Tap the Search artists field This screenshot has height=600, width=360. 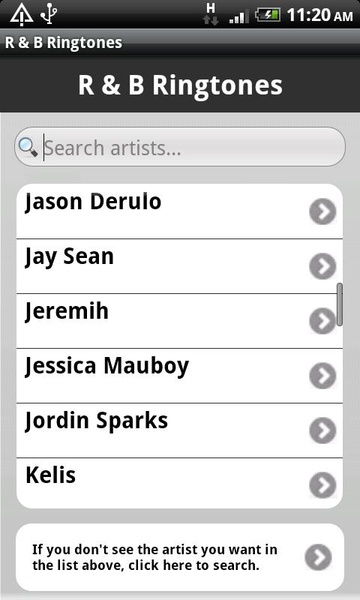[180, 147]
